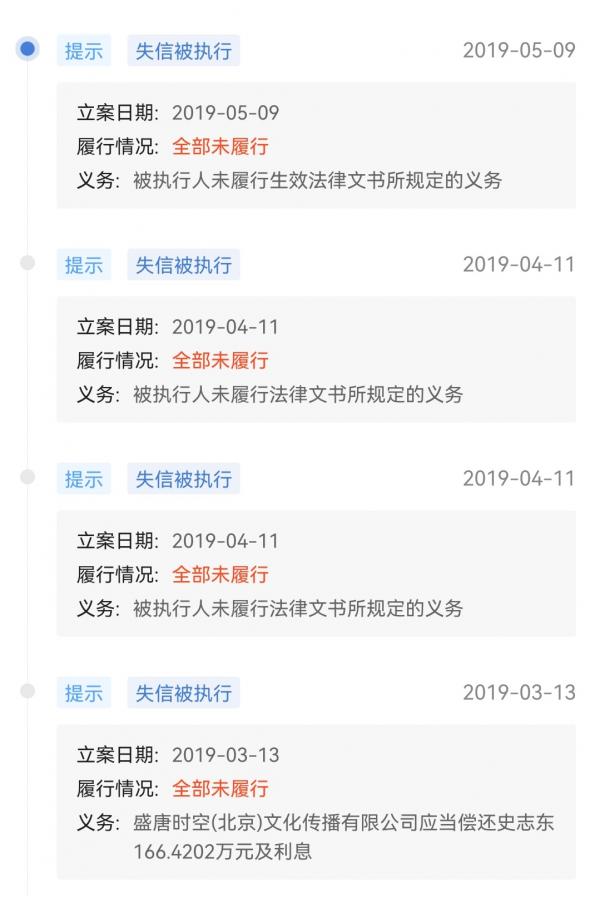
Task: Open the 2019-03-13 record about 盛唐时空
Action: 316,803
